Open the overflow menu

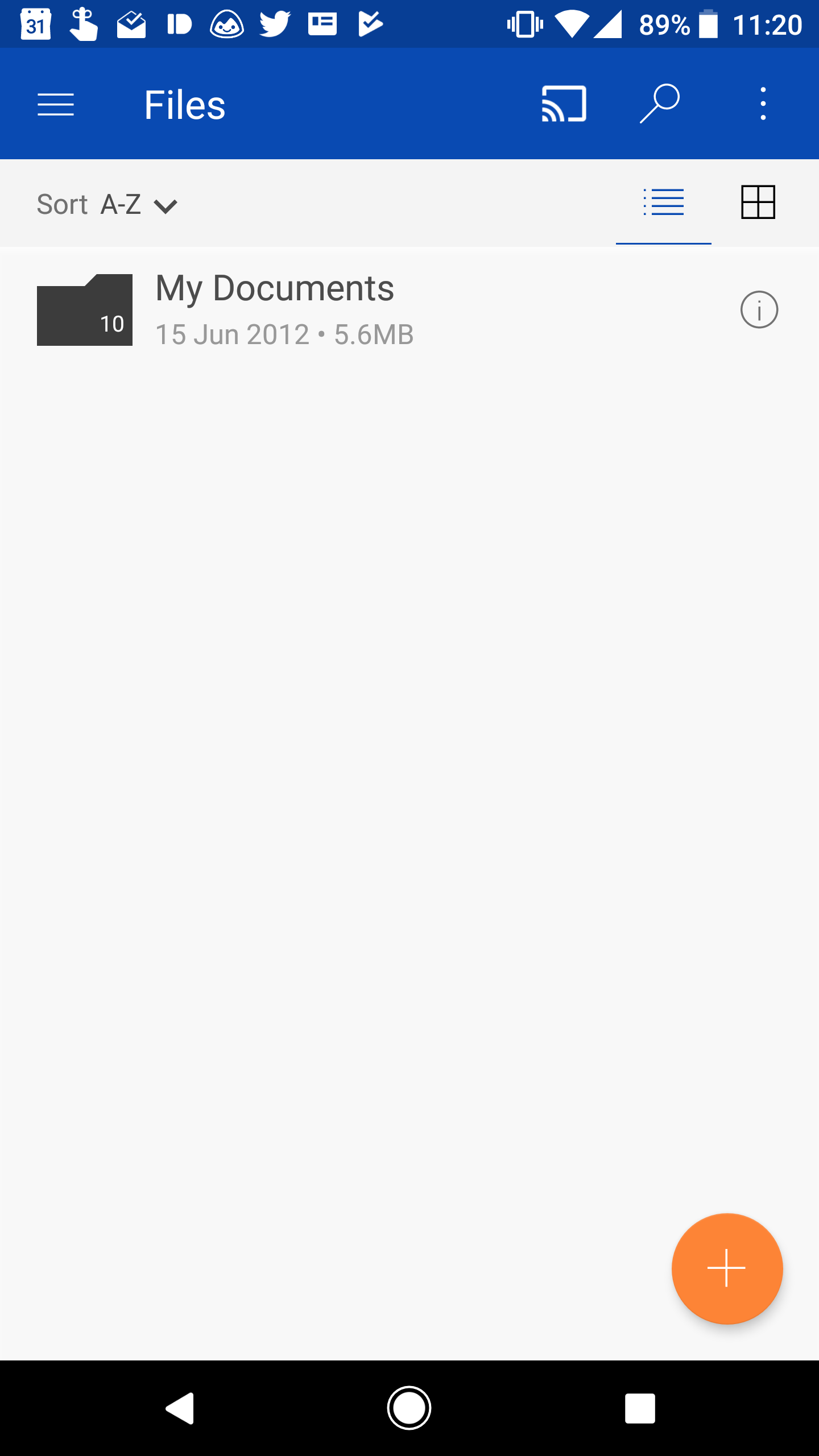click(763, 104)
